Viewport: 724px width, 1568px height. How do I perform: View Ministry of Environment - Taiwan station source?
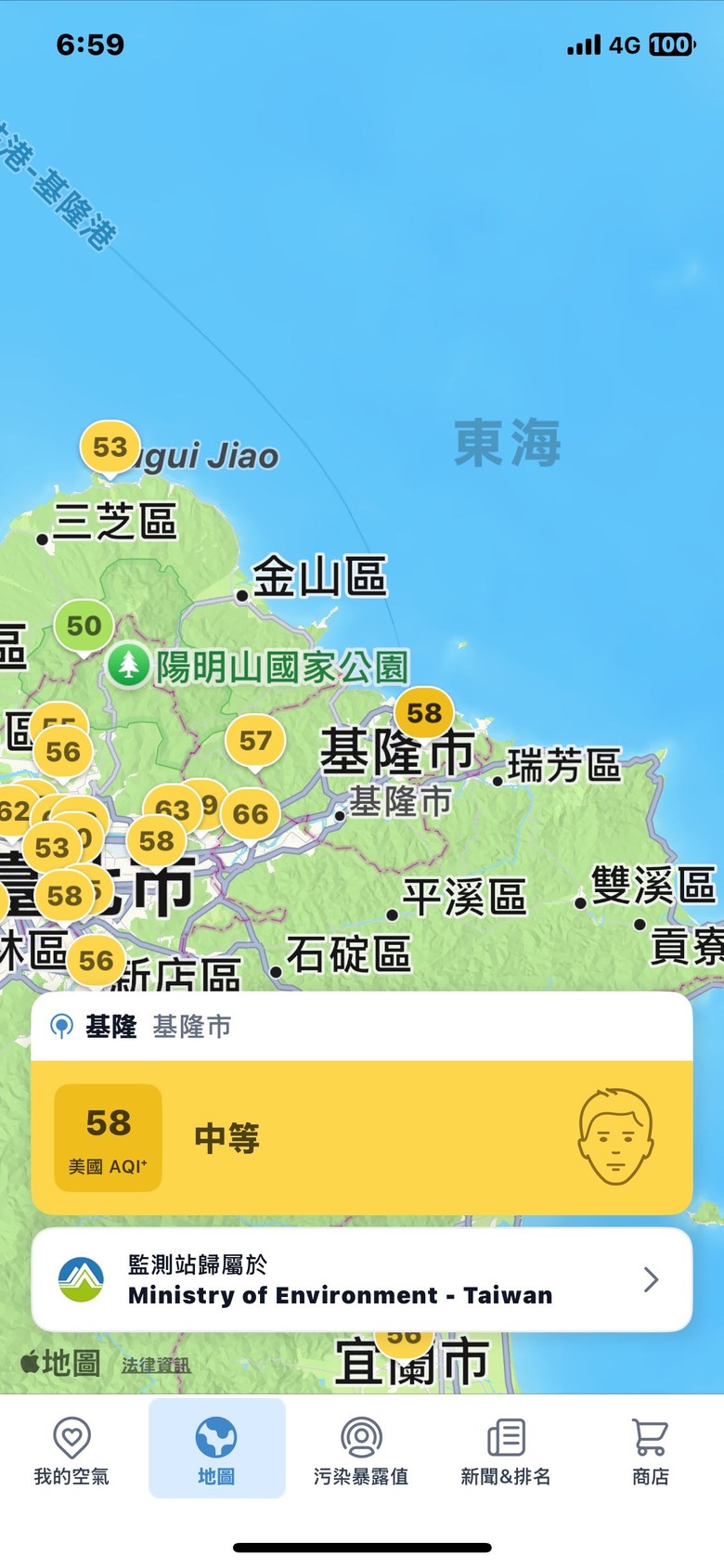click(362, 1280)
